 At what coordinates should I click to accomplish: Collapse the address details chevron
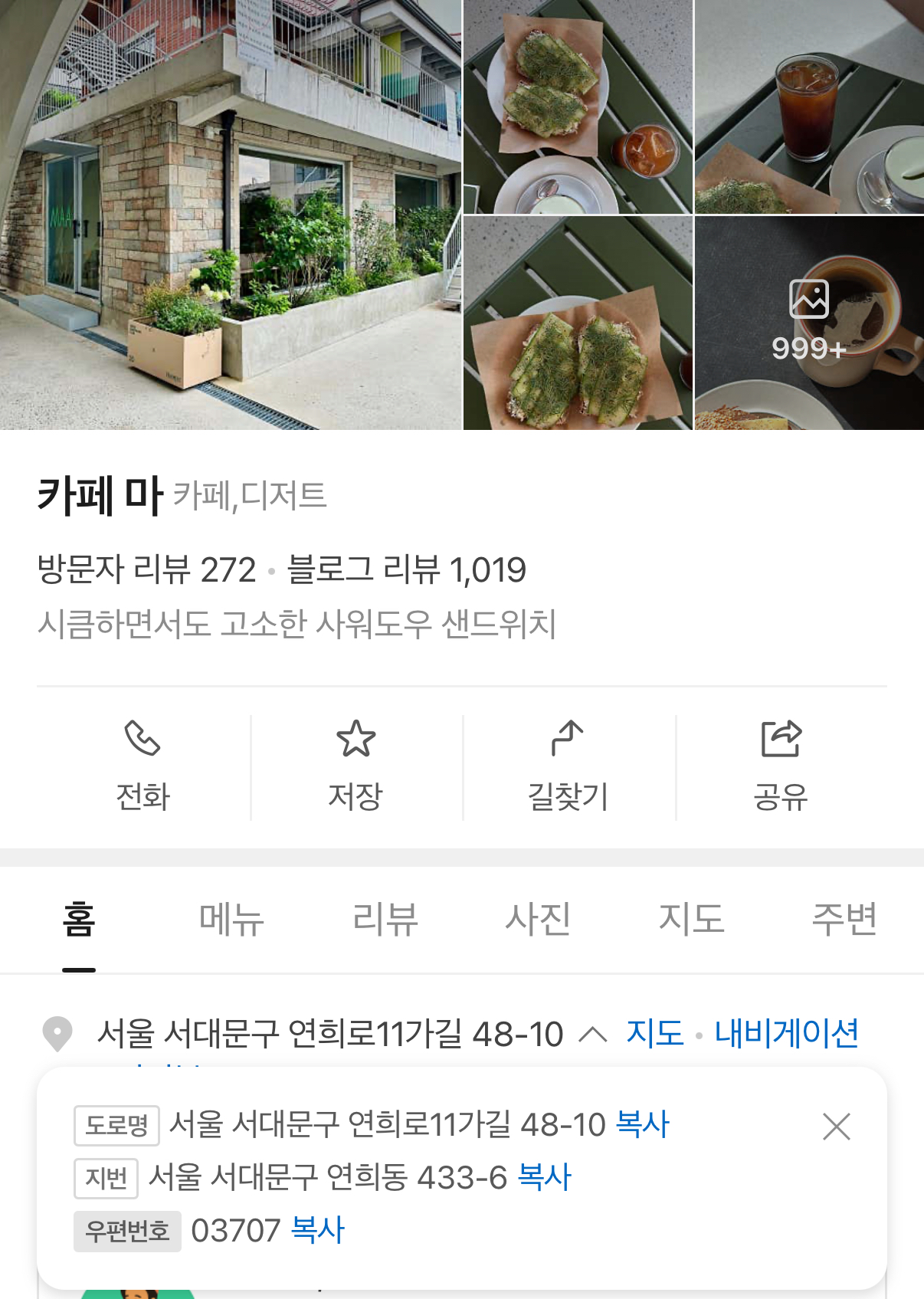coord(593,1035)
